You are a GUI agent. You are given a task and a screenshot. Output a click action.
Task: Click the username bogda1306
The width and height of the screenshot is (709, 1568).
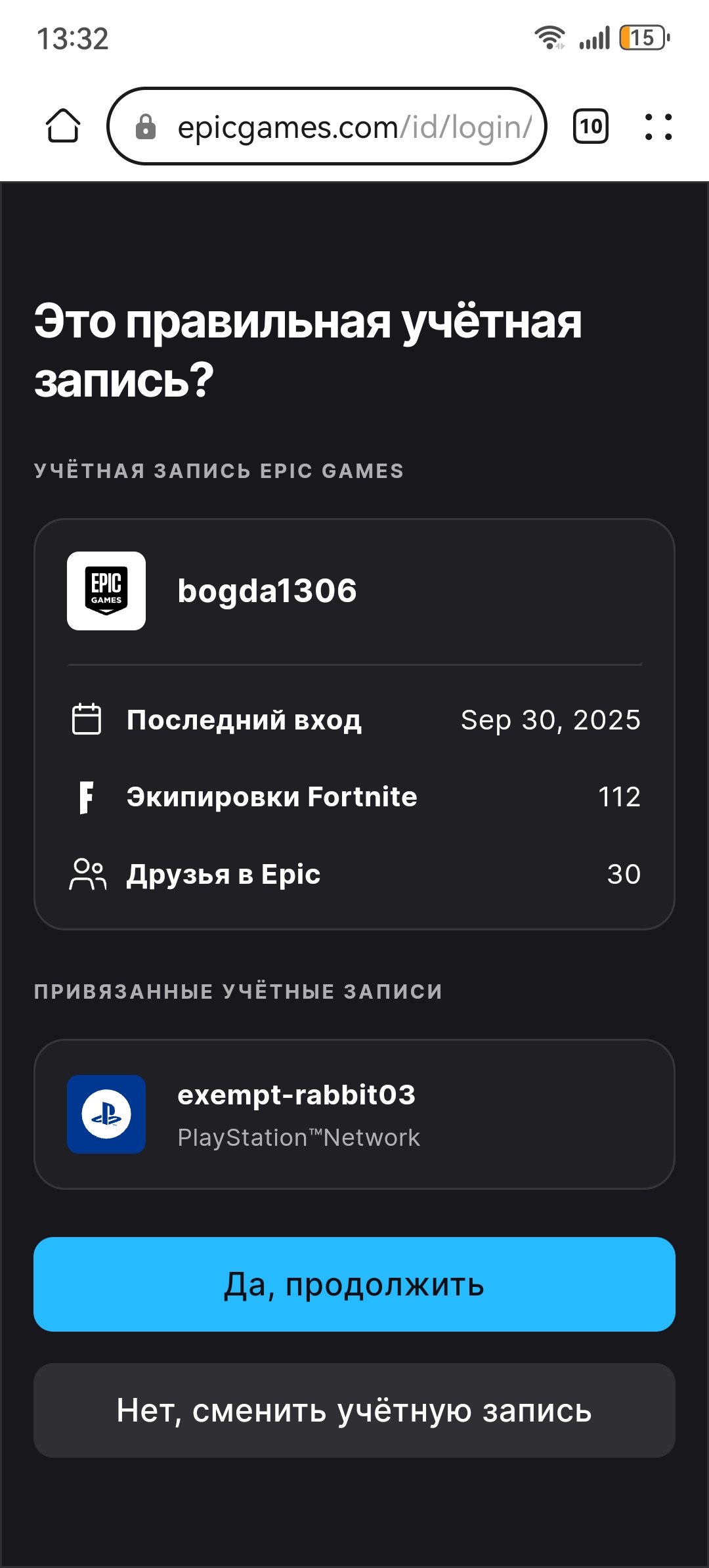pos(267,589)
